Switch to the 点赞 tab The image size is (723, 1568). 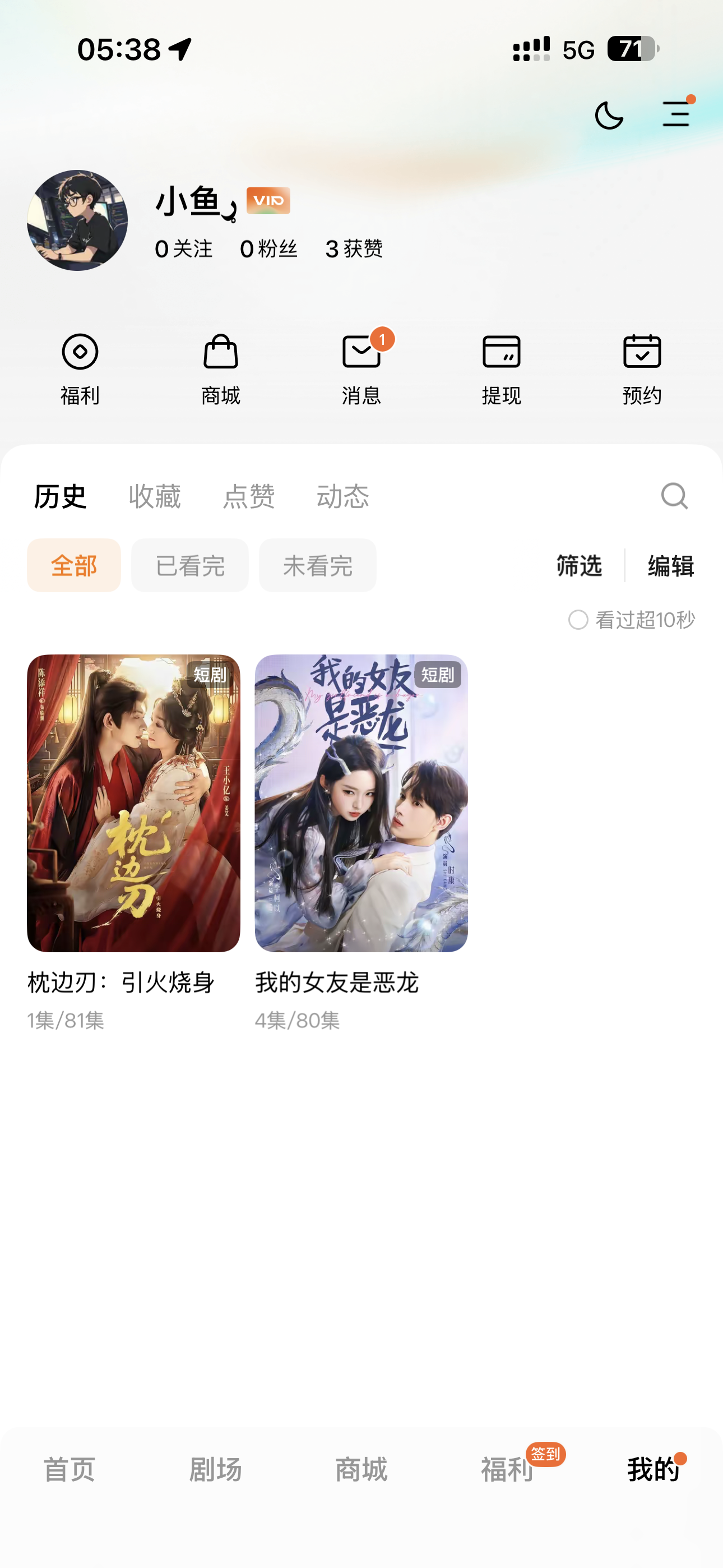(248, 497)
